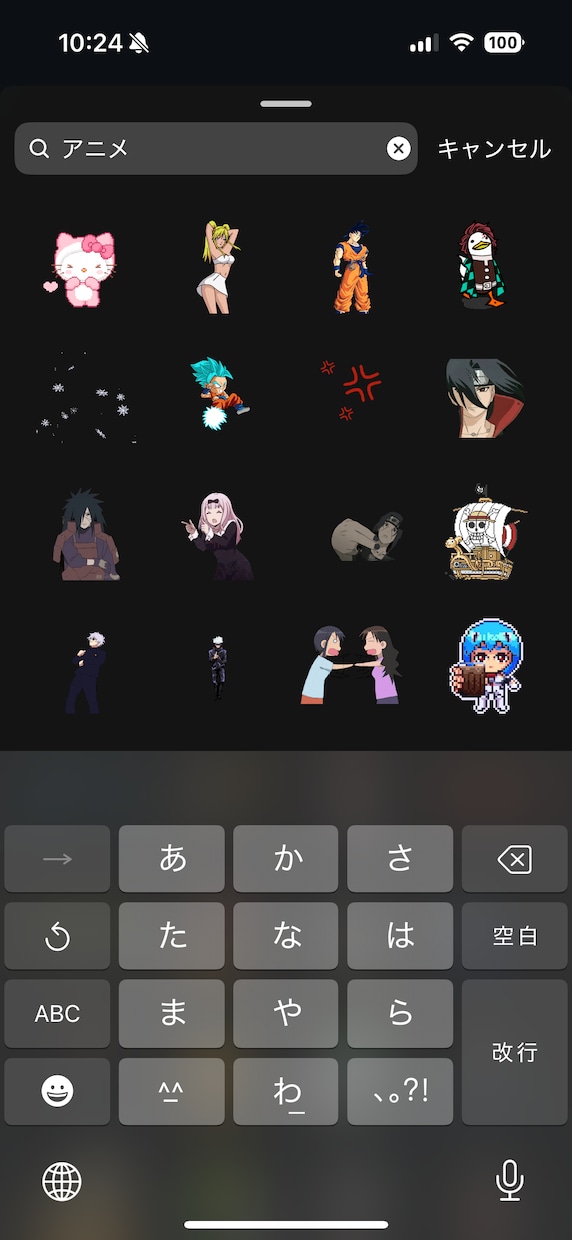Add the pirate ship sticker
Screen dimensions: 572x1240
486,532
